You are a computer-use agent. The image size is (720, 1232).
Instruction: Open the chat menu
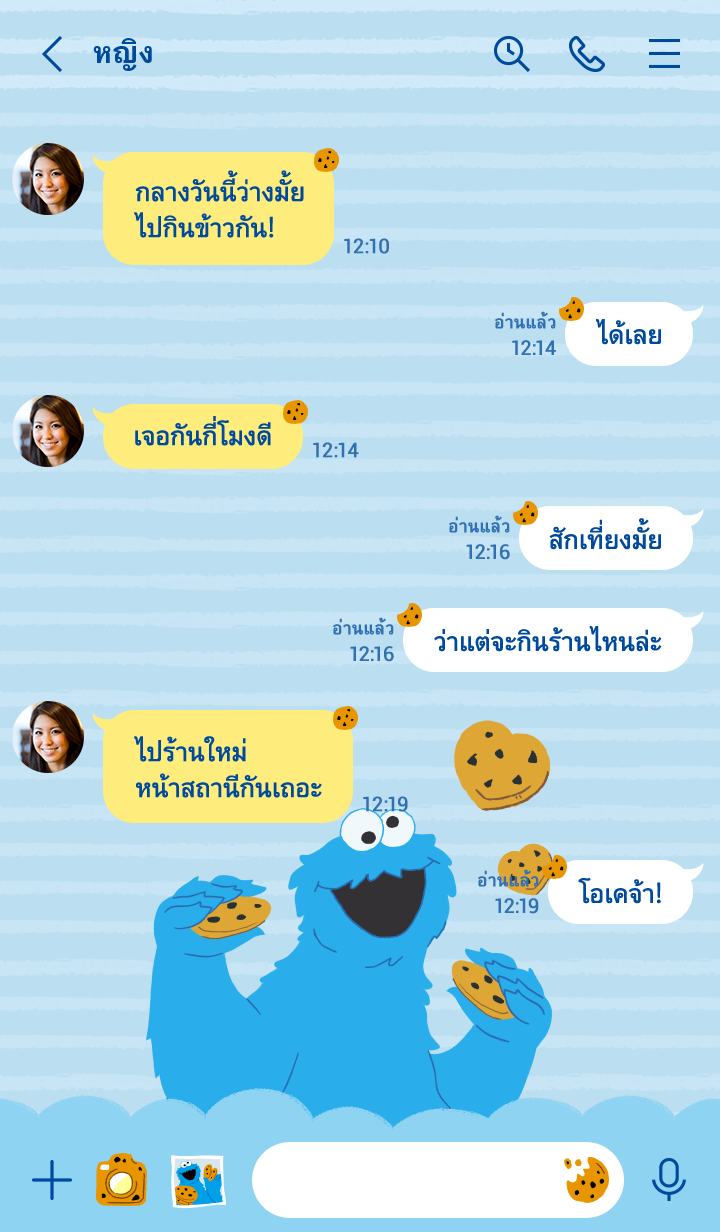[664, 54]
